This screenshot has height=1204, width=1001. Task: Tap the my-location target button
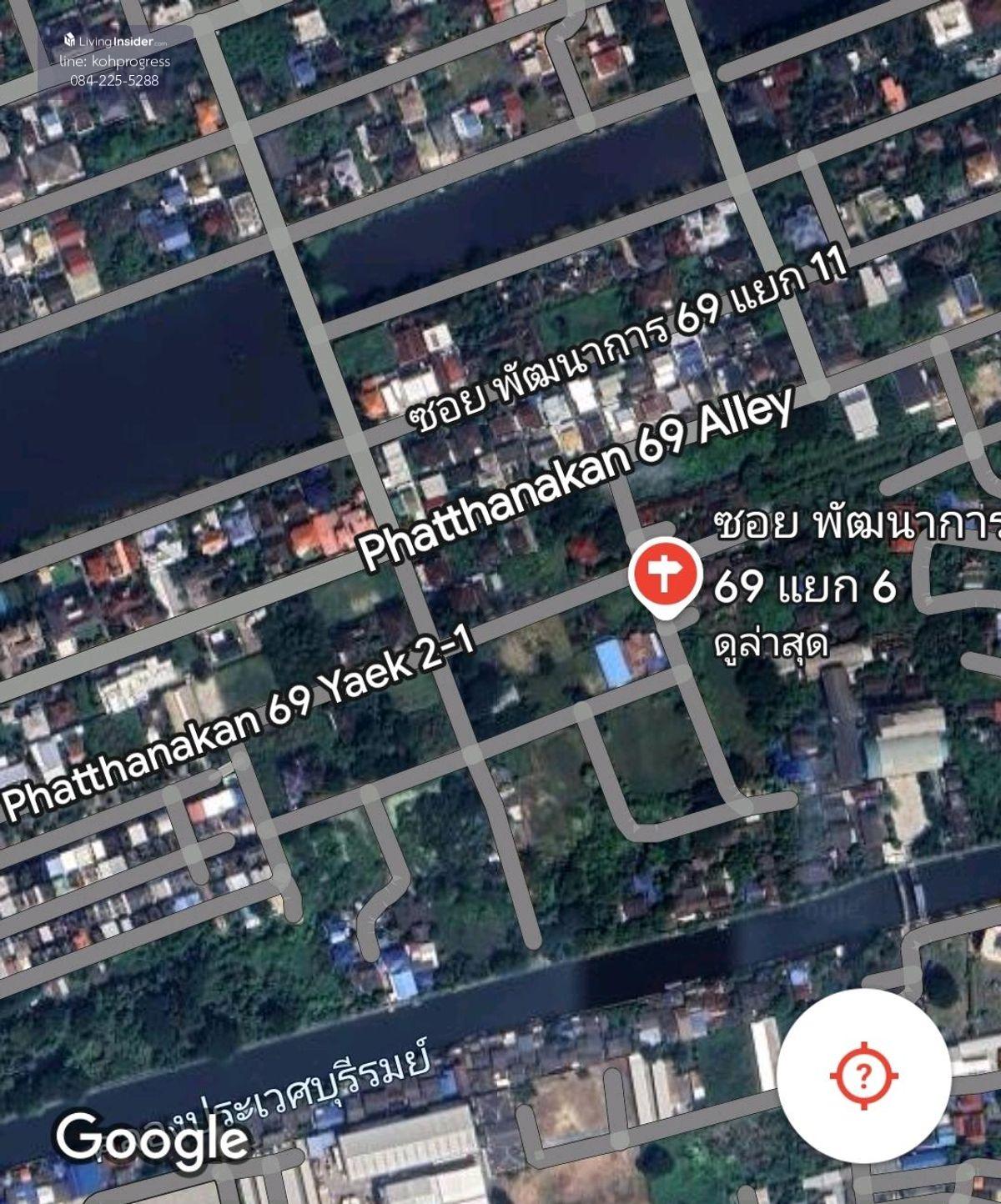pos(863,1076)
